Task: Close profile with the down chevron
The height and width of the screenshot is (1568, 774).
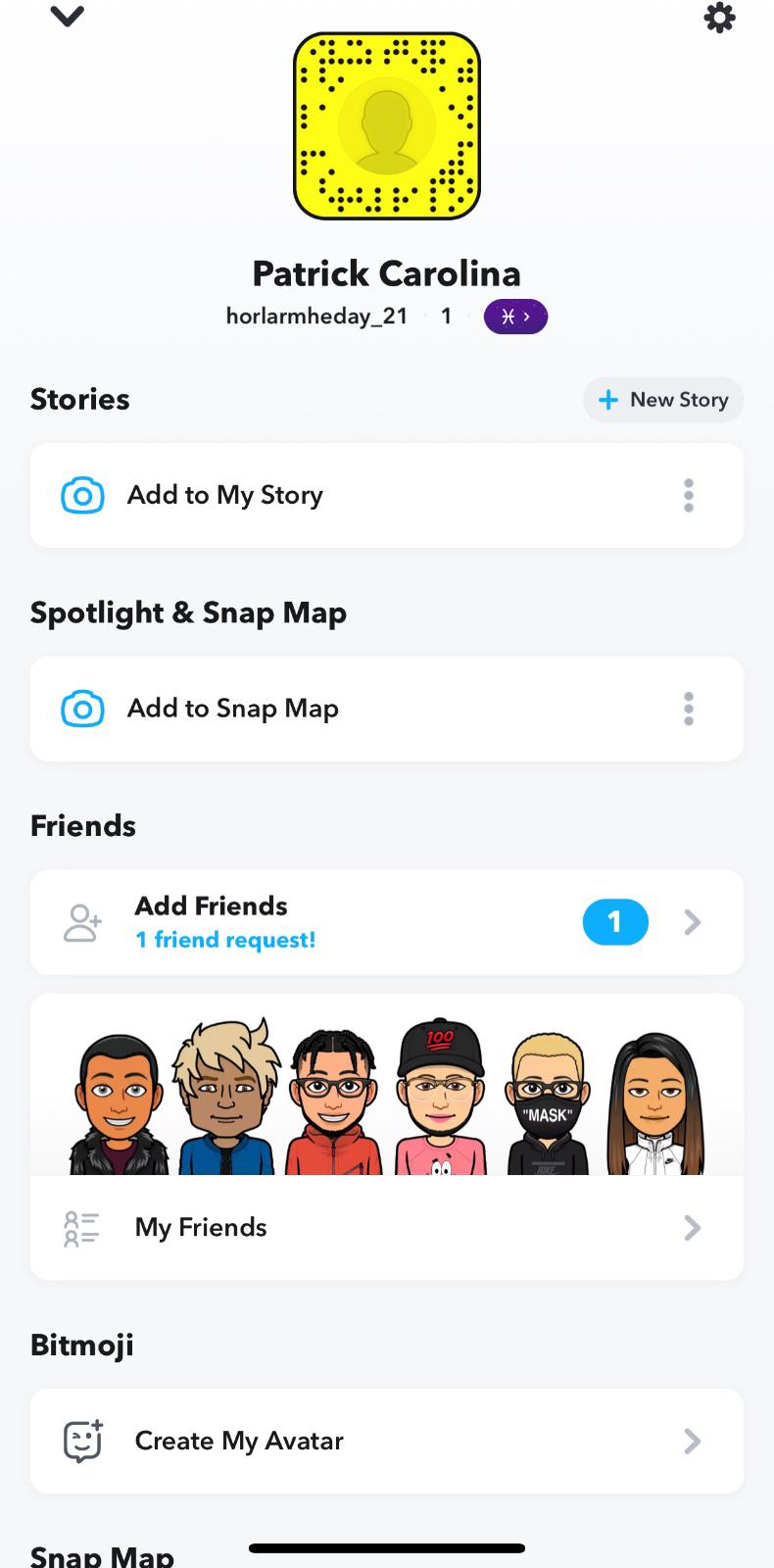Action: [68, 17]
